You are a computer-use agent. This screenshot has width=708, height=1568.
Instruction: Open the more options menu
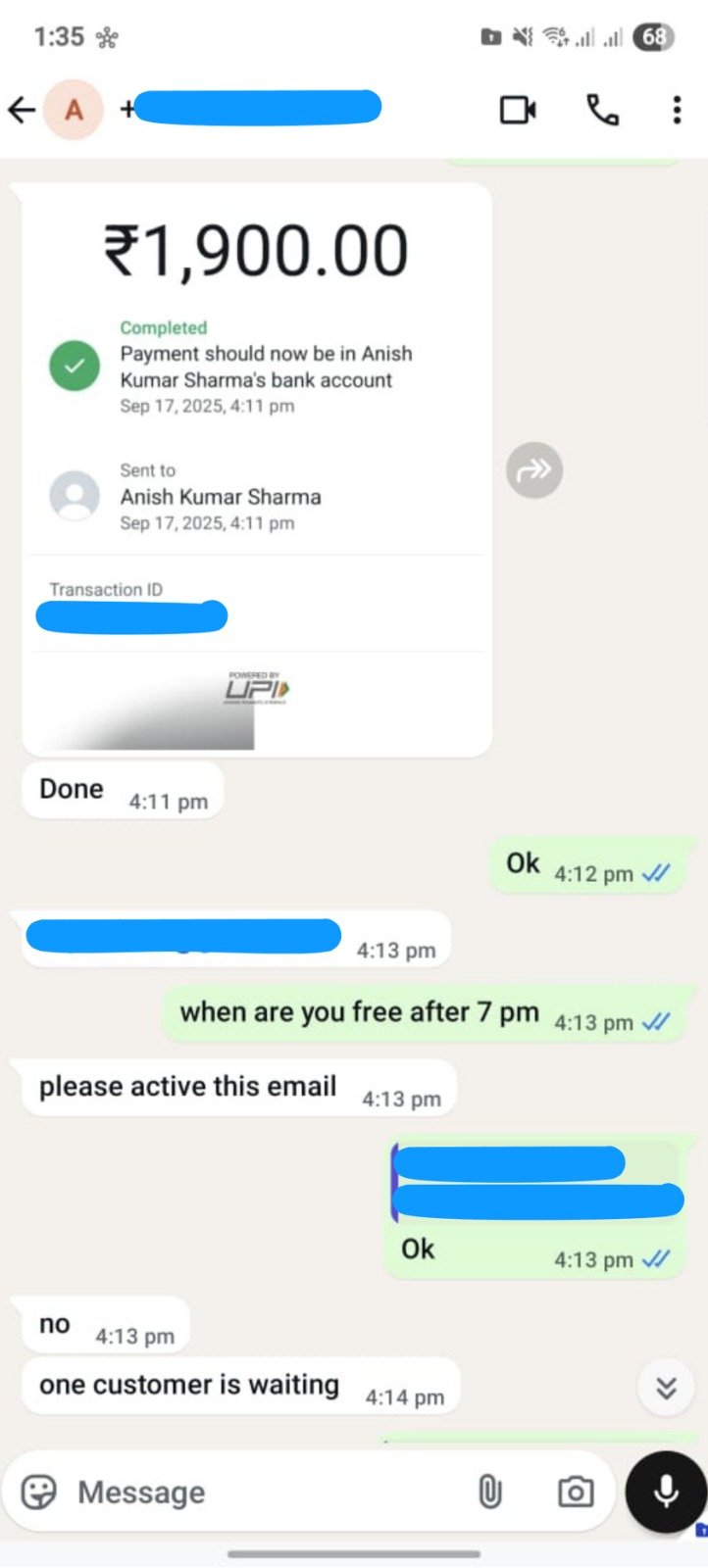[x=677, y=110]
